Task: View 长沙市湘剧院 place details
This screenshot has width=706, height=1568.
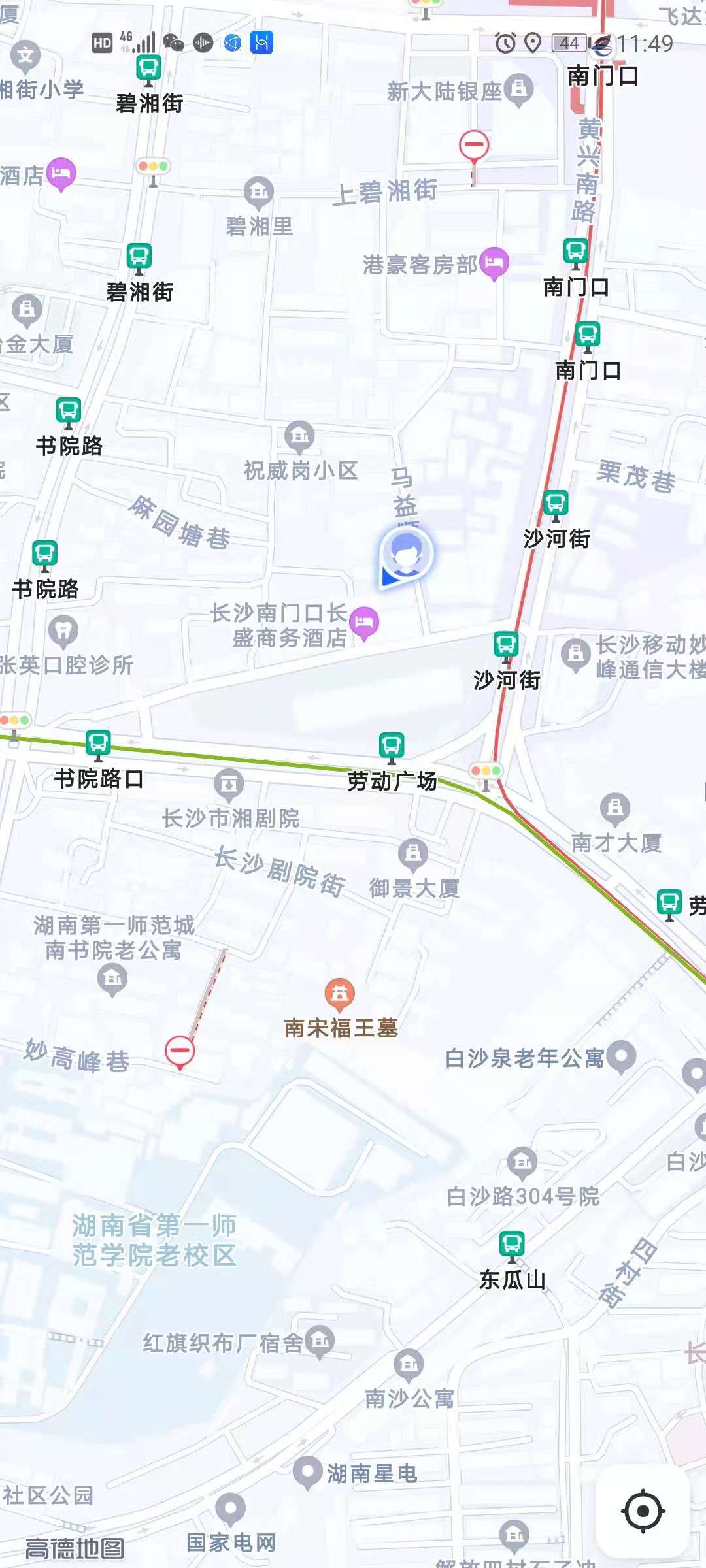Action: (x=229, y=785)
